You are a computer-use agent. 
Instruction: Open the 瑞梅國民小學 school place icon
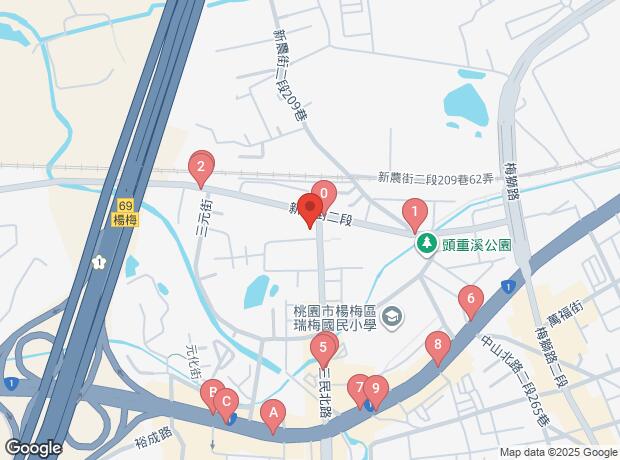tap(394, 316)
